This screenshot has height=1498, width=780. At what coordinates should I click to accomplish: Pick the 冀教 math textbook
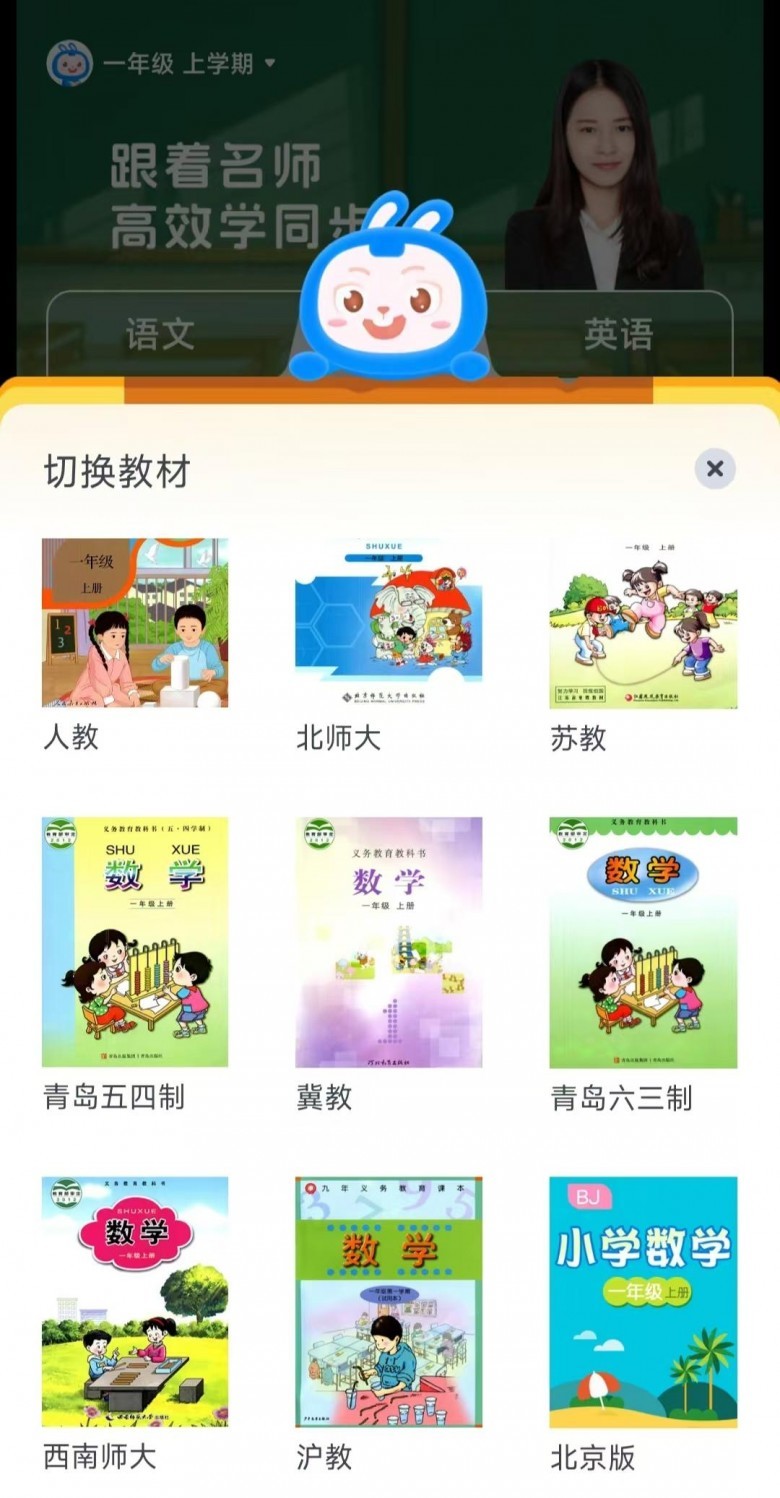tap(390, 941)
